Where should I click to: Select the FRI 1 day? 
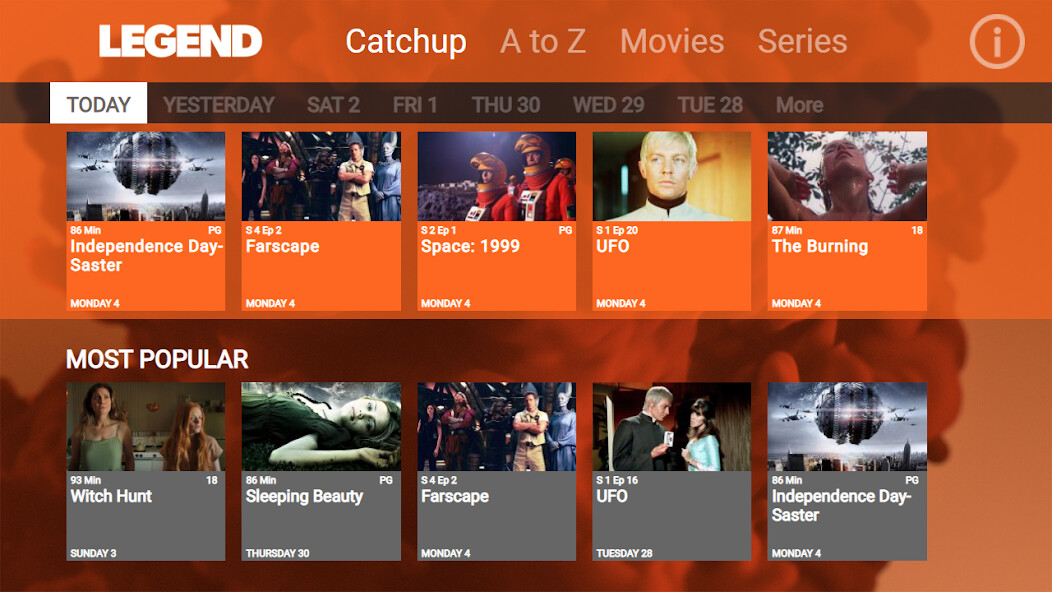(x=415, y=104)
